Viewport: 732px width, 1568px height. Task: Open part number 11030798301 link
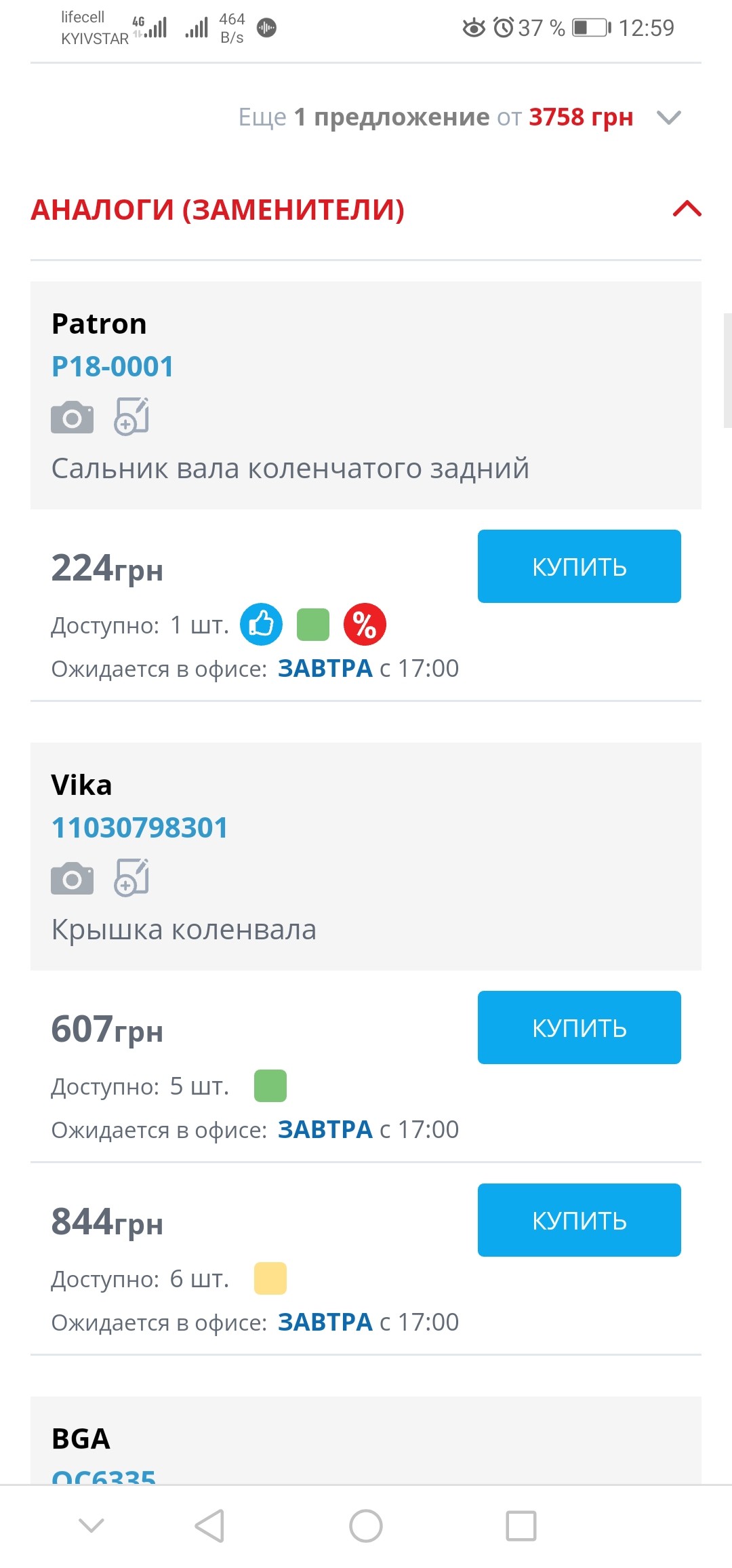(140, 828)
